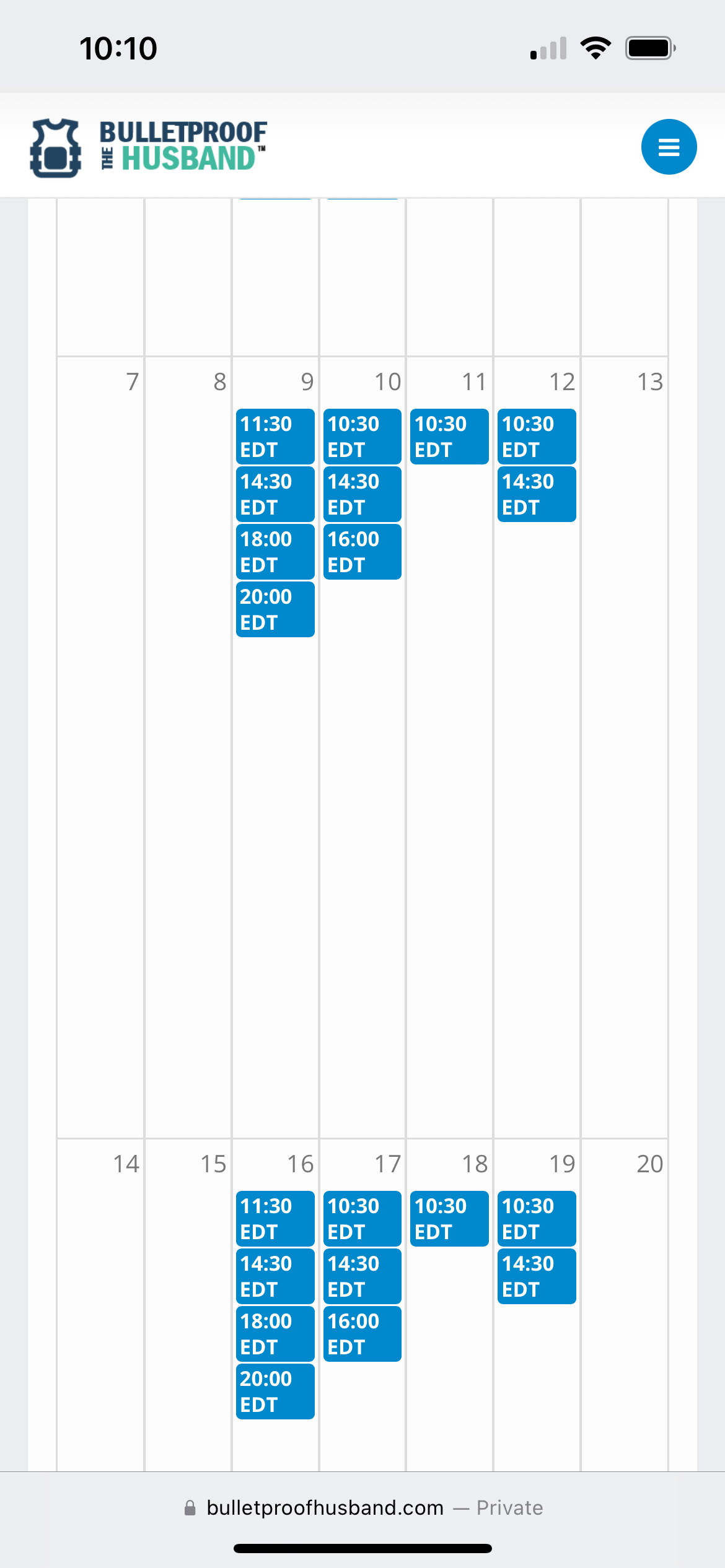Screen dimensions: 725x1568
Task: Select the 10:30 EDT slot on the 11th
Action: tap(449, 437)
